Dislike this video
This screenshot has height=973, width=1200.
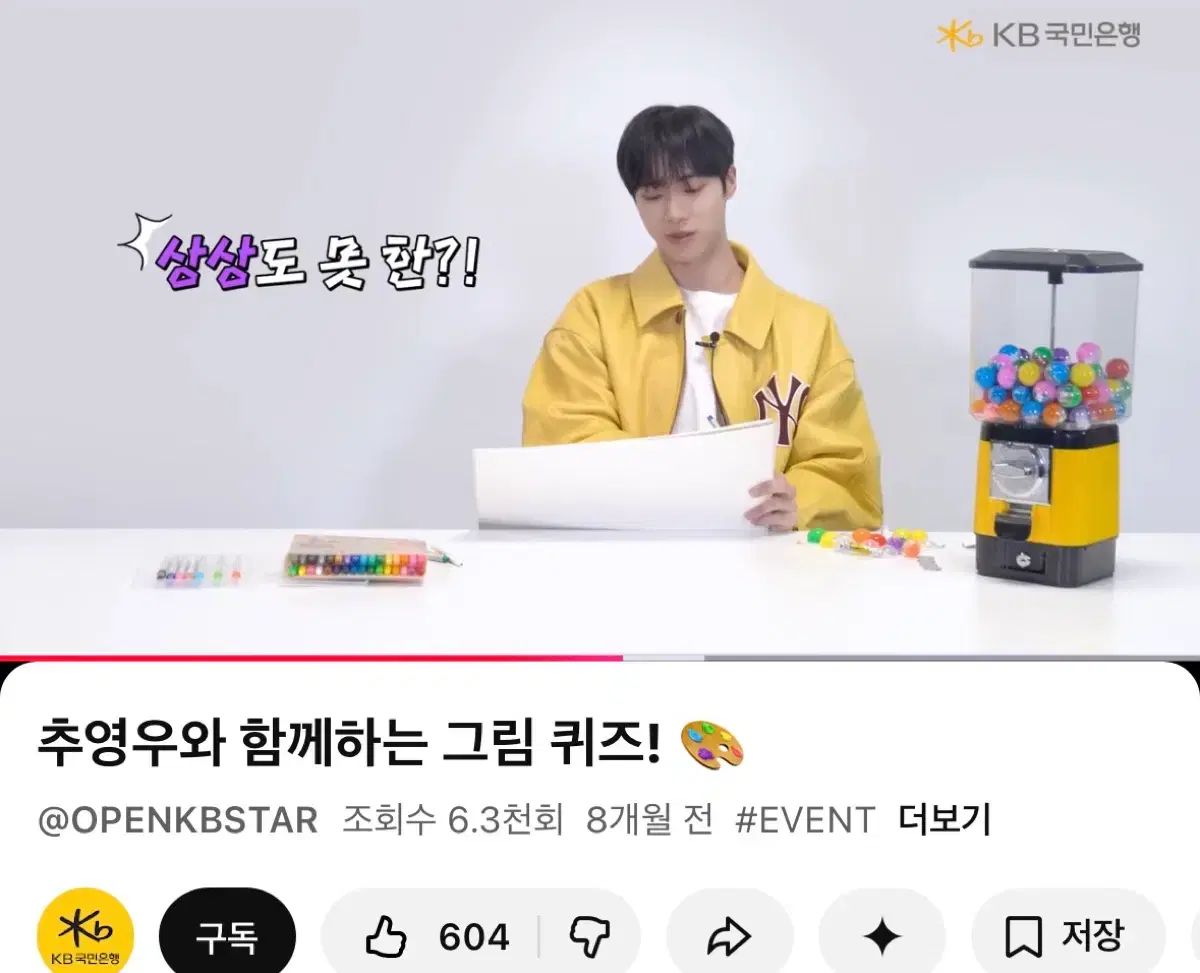(589, 937)
